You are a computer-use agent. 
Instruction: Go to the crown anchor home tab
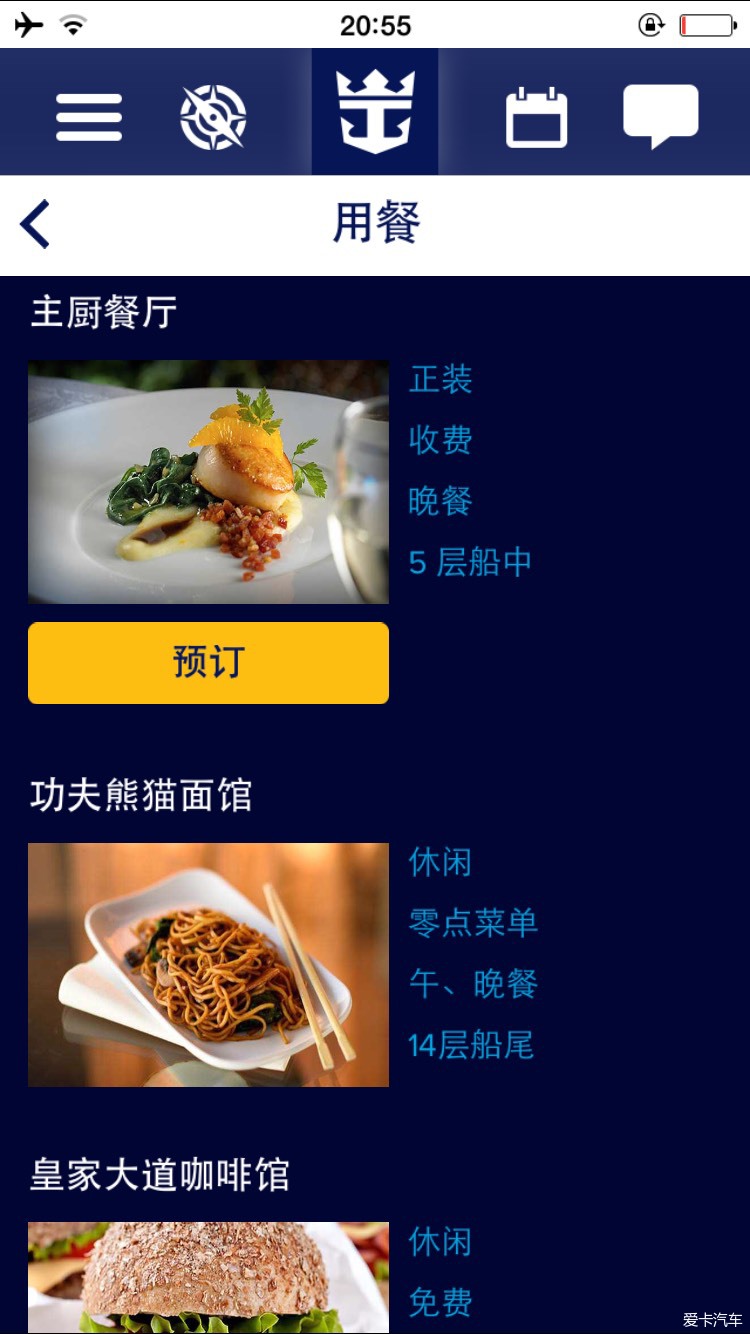[x=375, y=112]
